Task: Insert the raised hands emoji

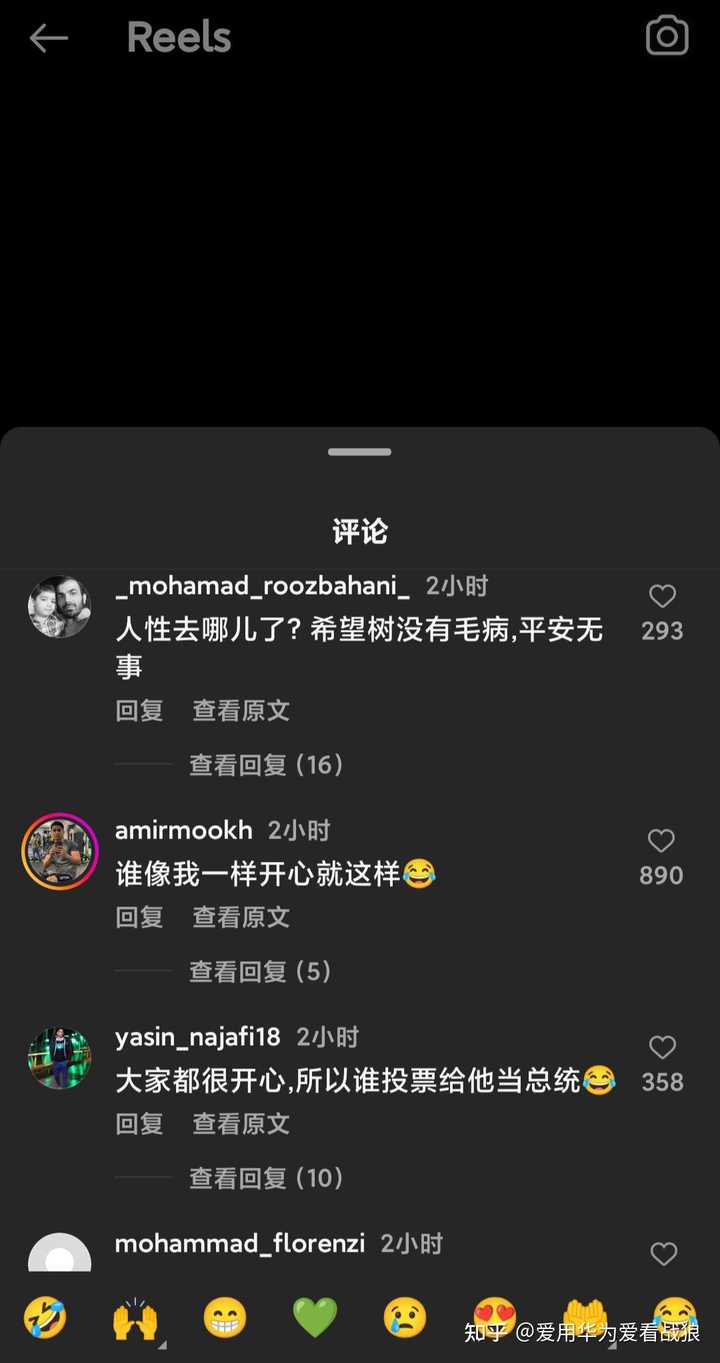Action: 135,1318
